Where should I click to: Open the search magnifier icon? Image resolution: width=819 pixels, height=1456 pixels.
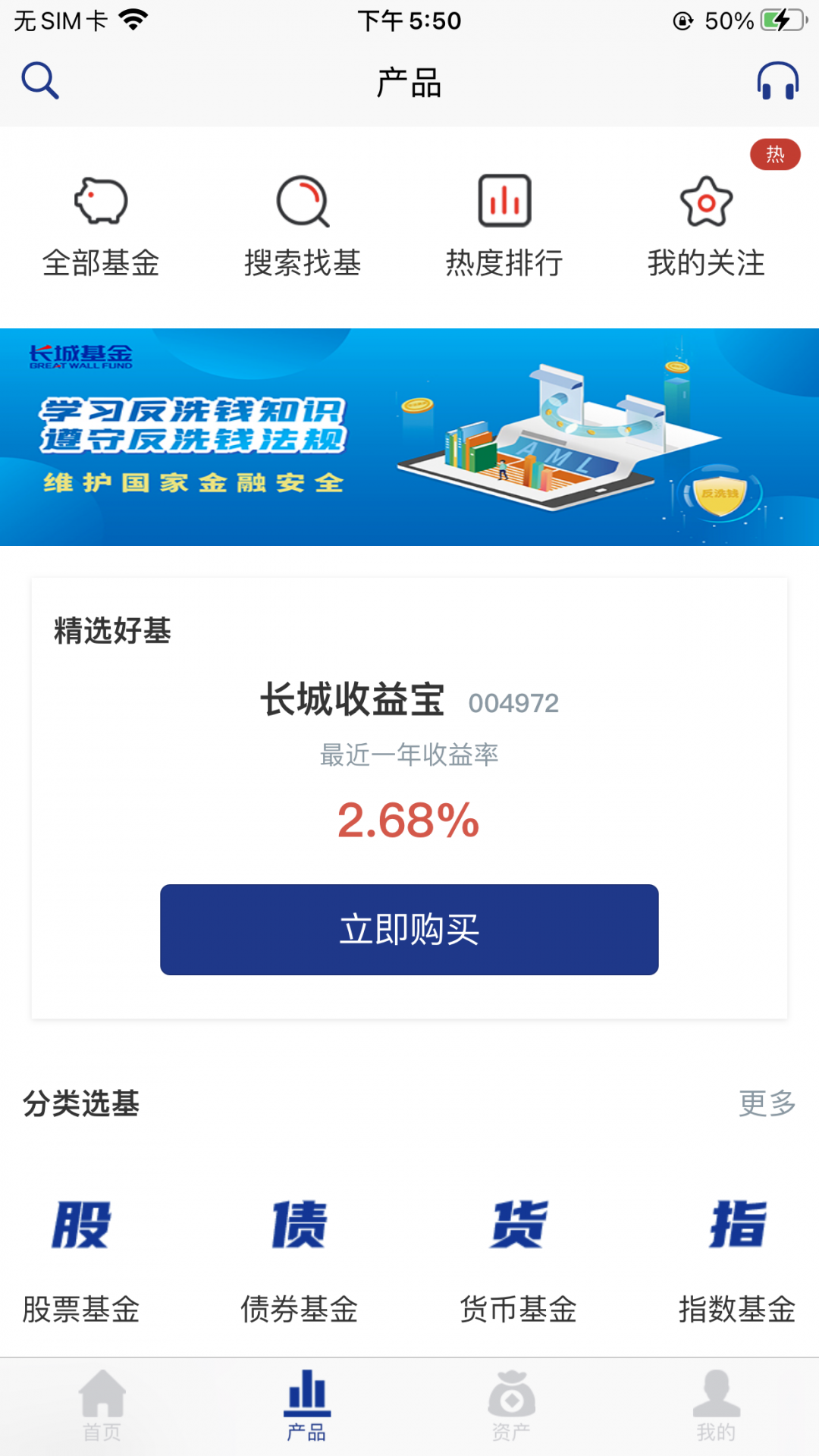tap(40, 80)
